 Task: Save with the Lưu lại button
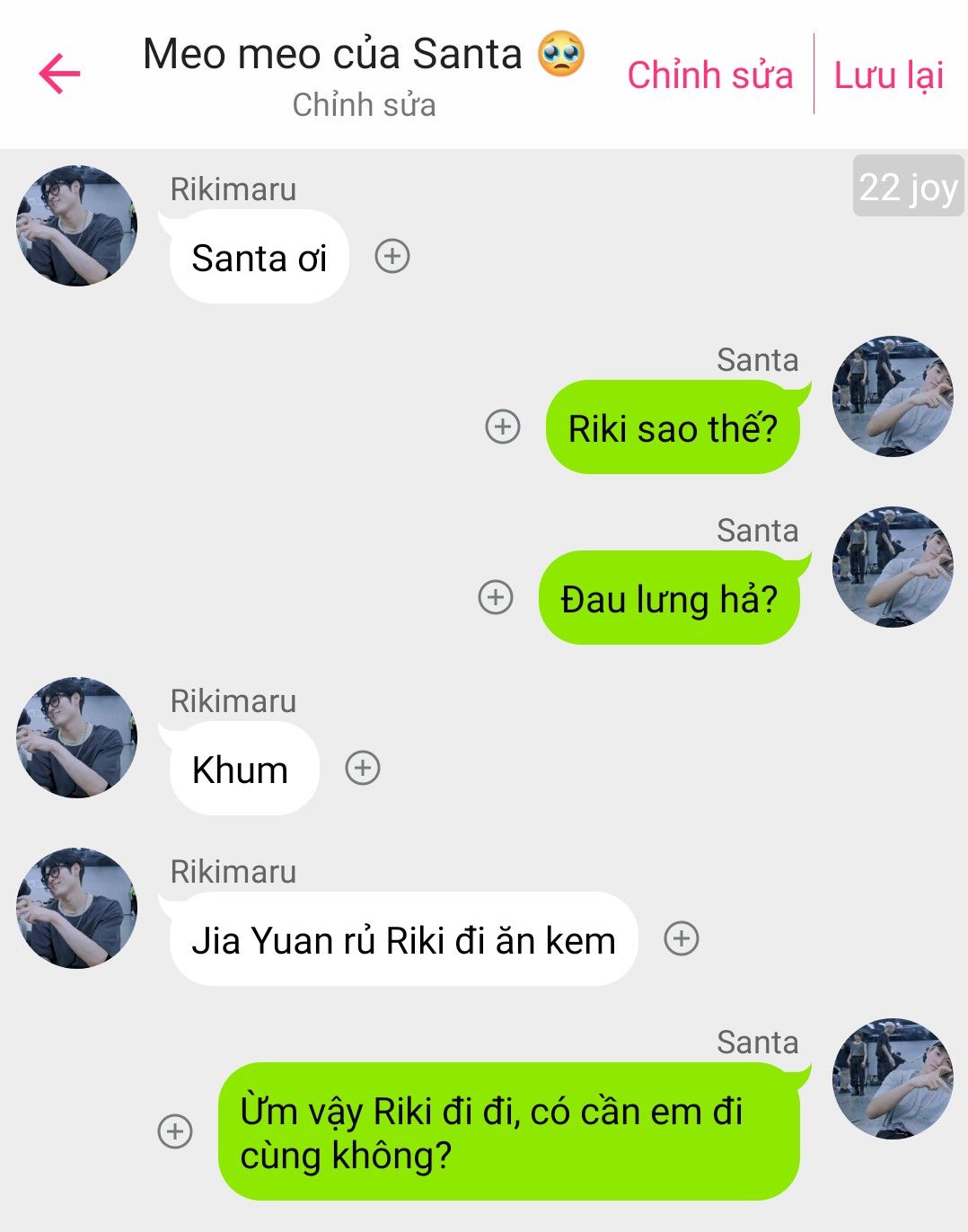point(888,75)
